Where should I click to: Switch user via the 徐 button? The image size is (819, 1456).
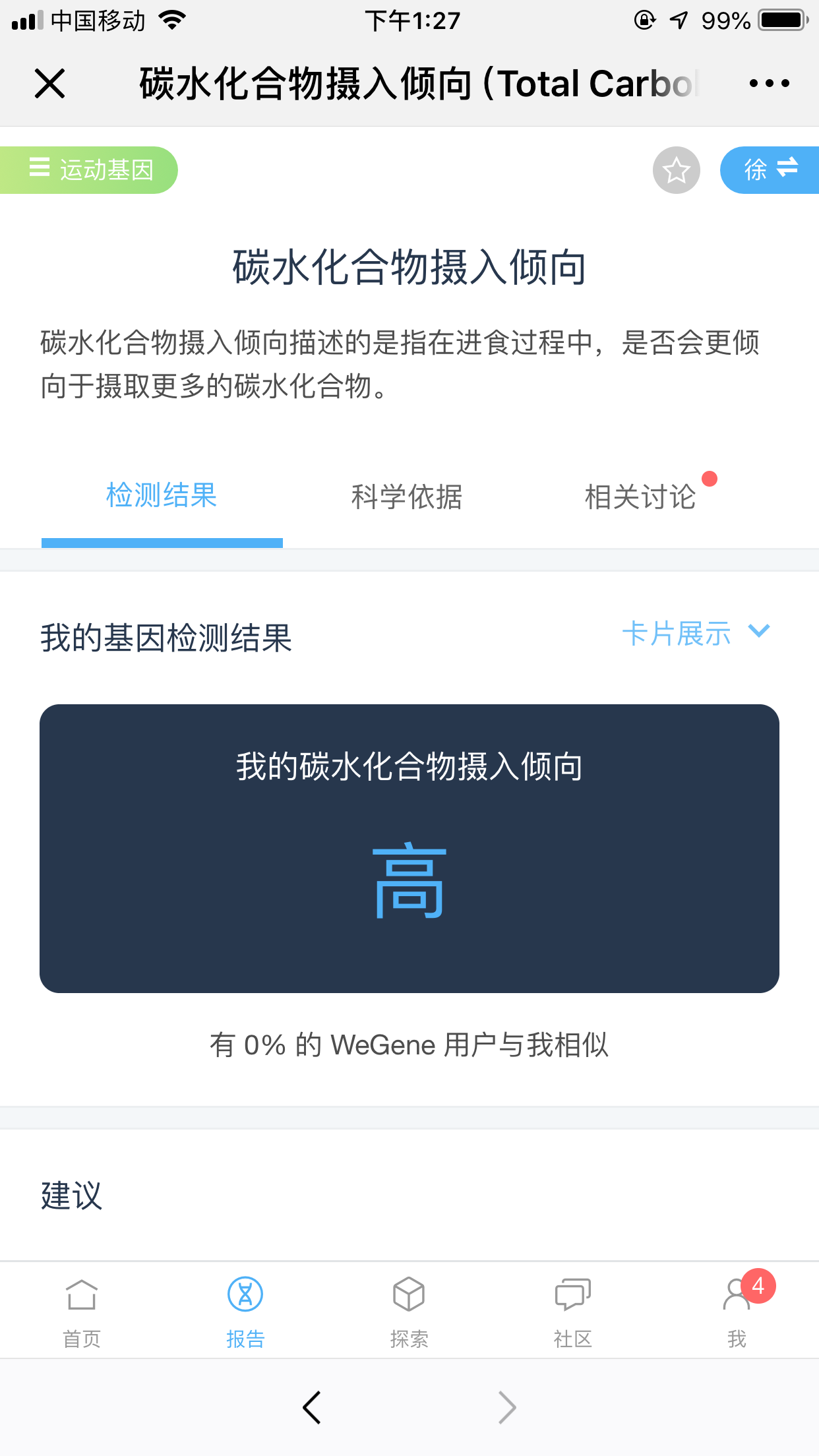click(x=770, y=170)
